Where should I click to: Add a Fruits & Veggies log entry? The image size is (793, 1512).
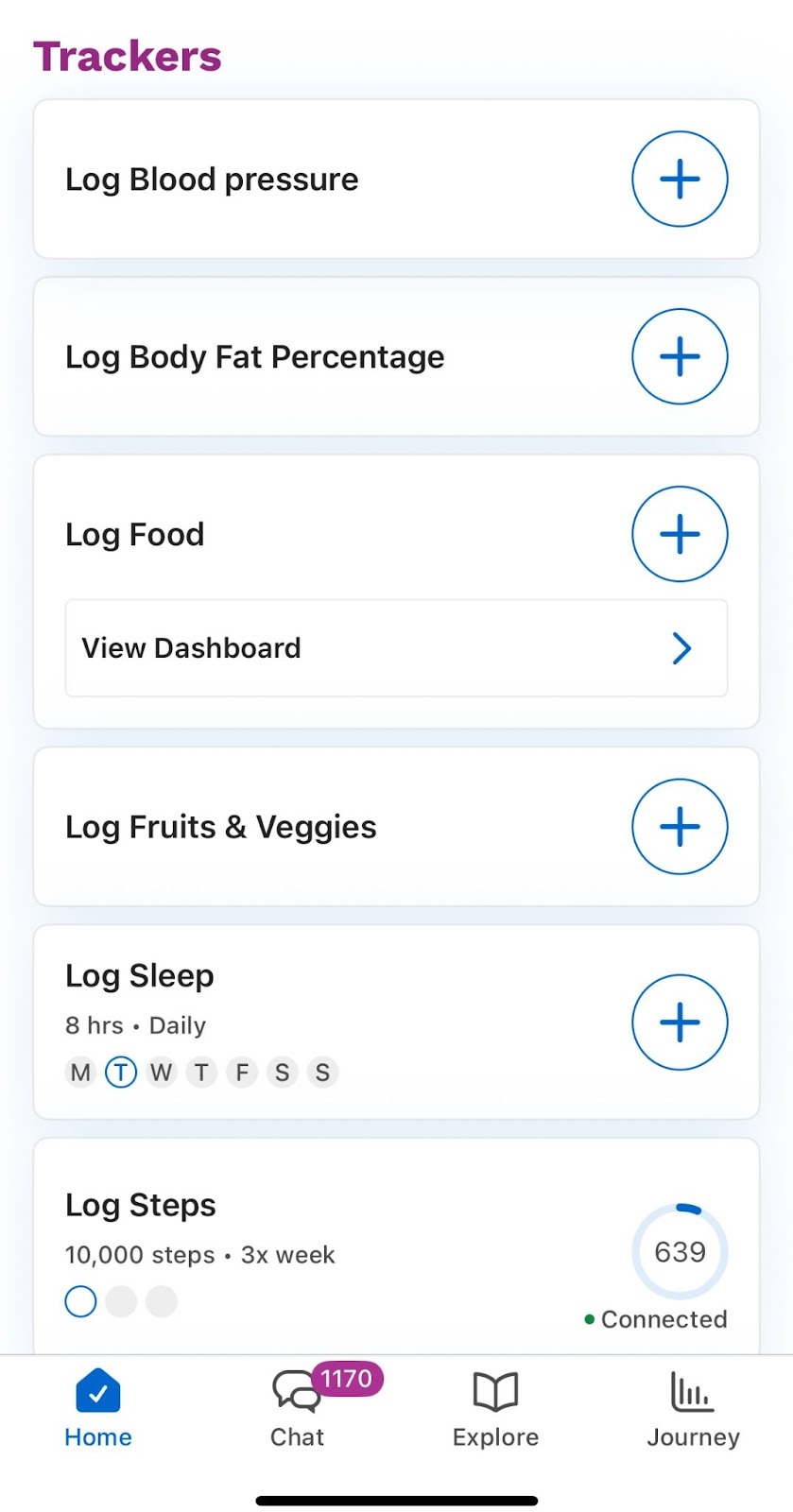point(680,827)
